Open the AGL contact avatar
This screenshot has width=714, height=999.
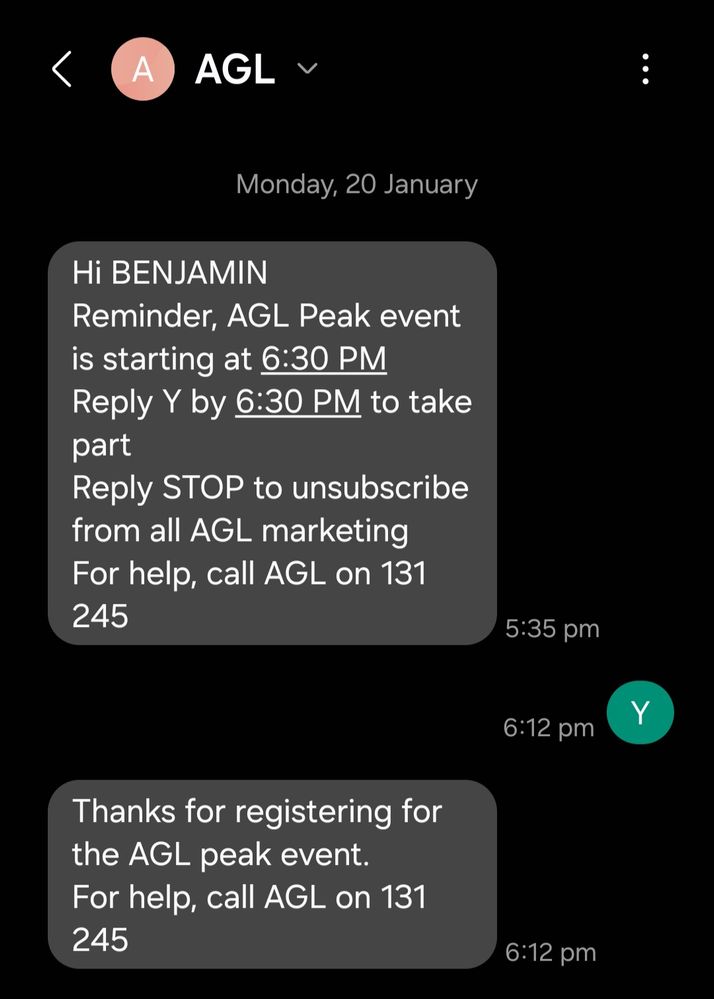pos(143,69)
